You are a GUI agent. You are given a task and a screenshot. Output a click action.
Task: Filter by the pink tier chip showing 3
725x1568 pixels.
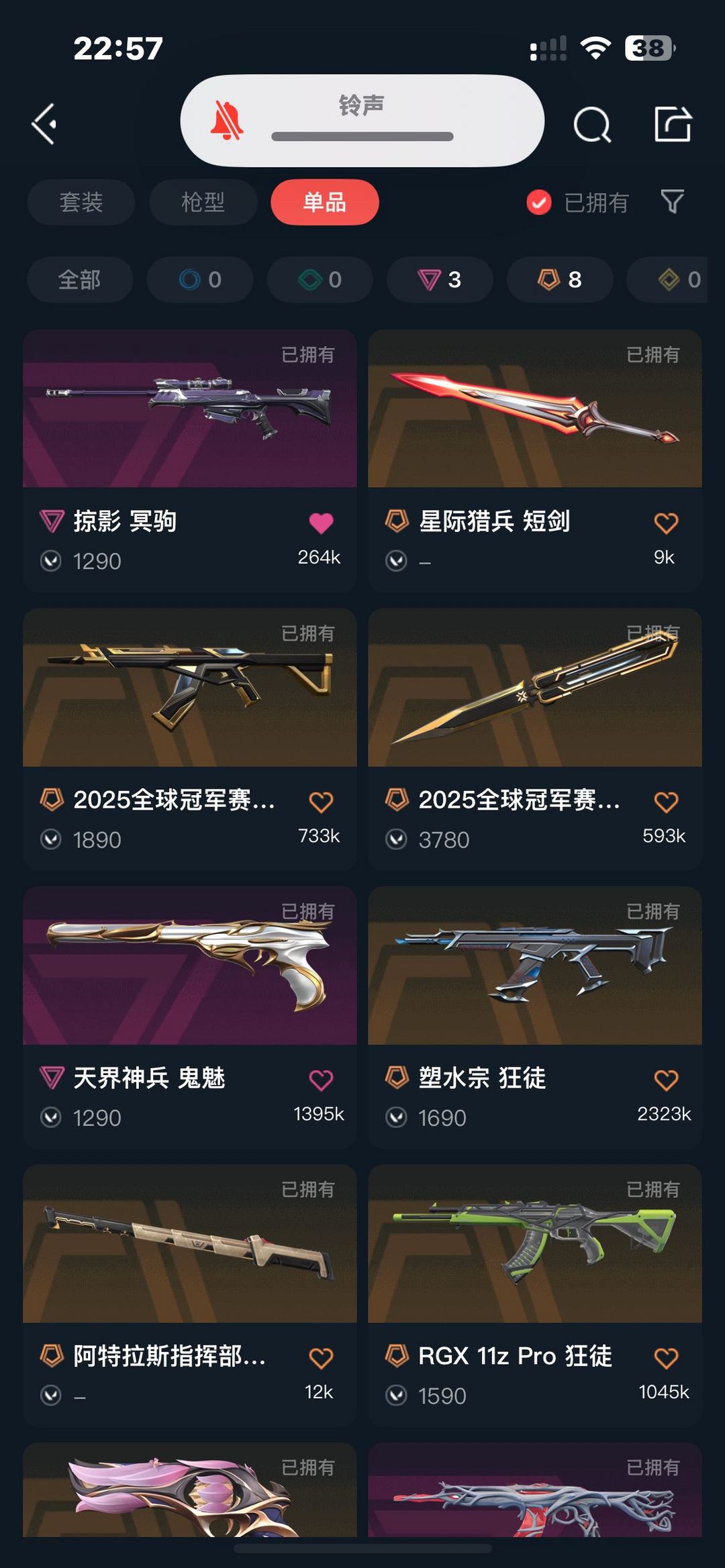[x=440, y=279]
